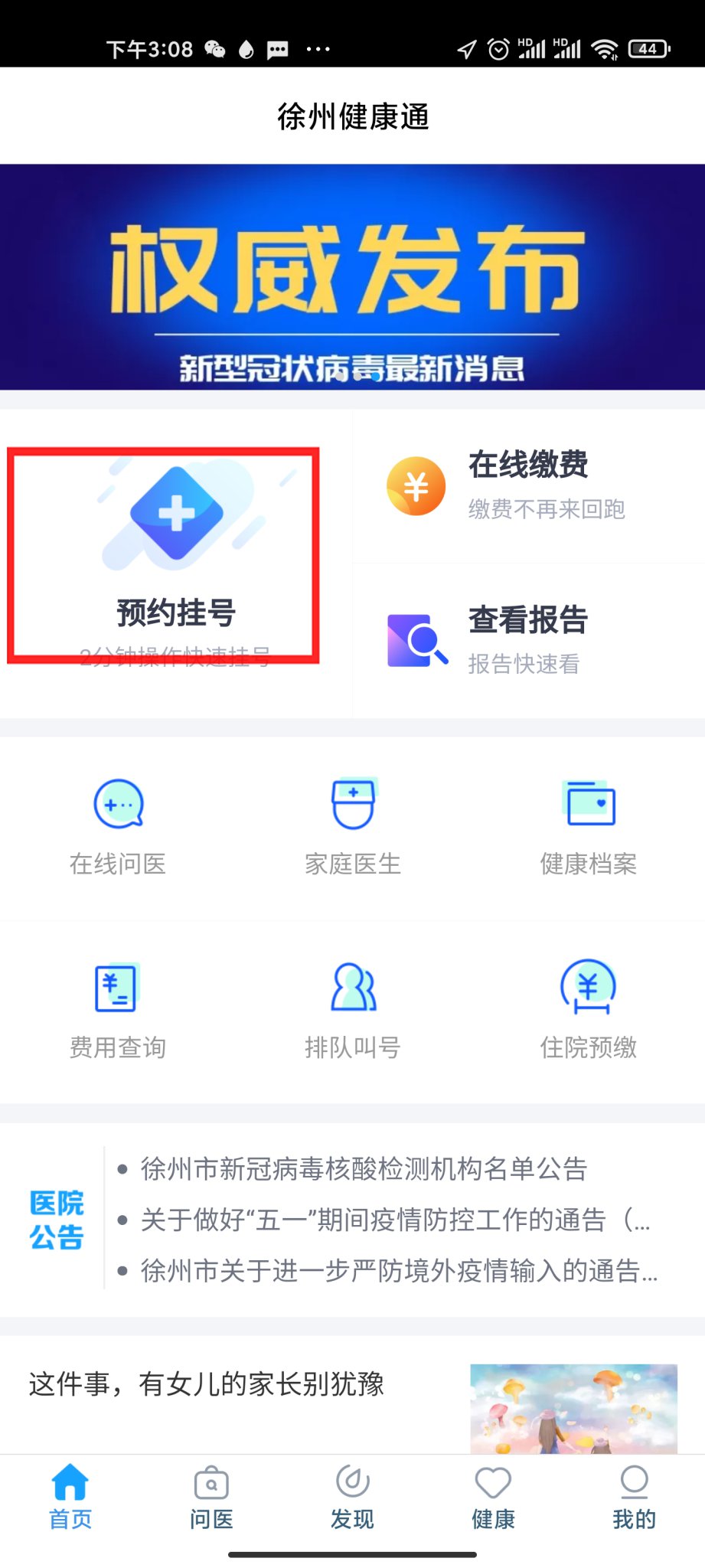Switch to the 健康 tab
This screenshot has height=1568, width=705.
pos(493,1498)
